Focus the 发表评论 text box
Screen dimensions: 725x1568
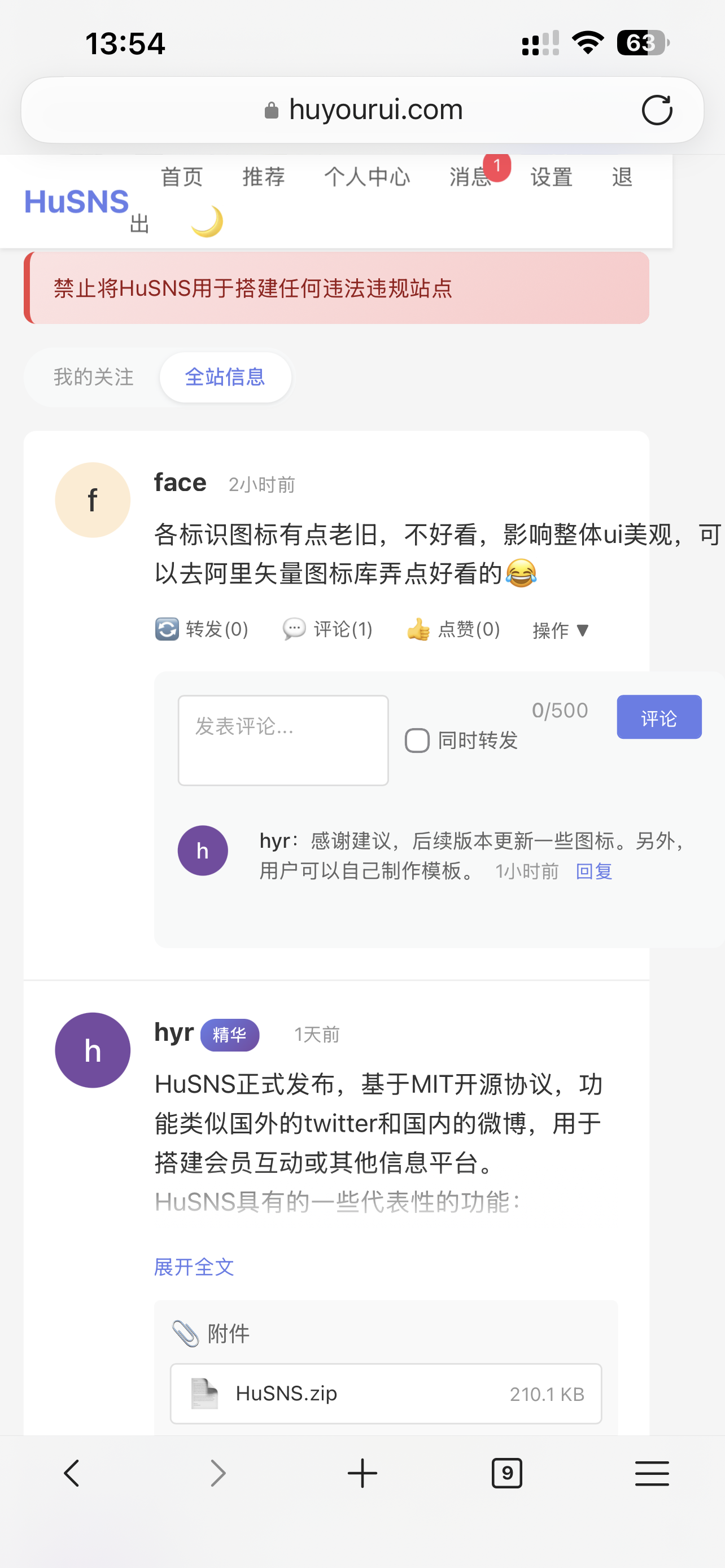pyautogui.click(x=283, y=740)
